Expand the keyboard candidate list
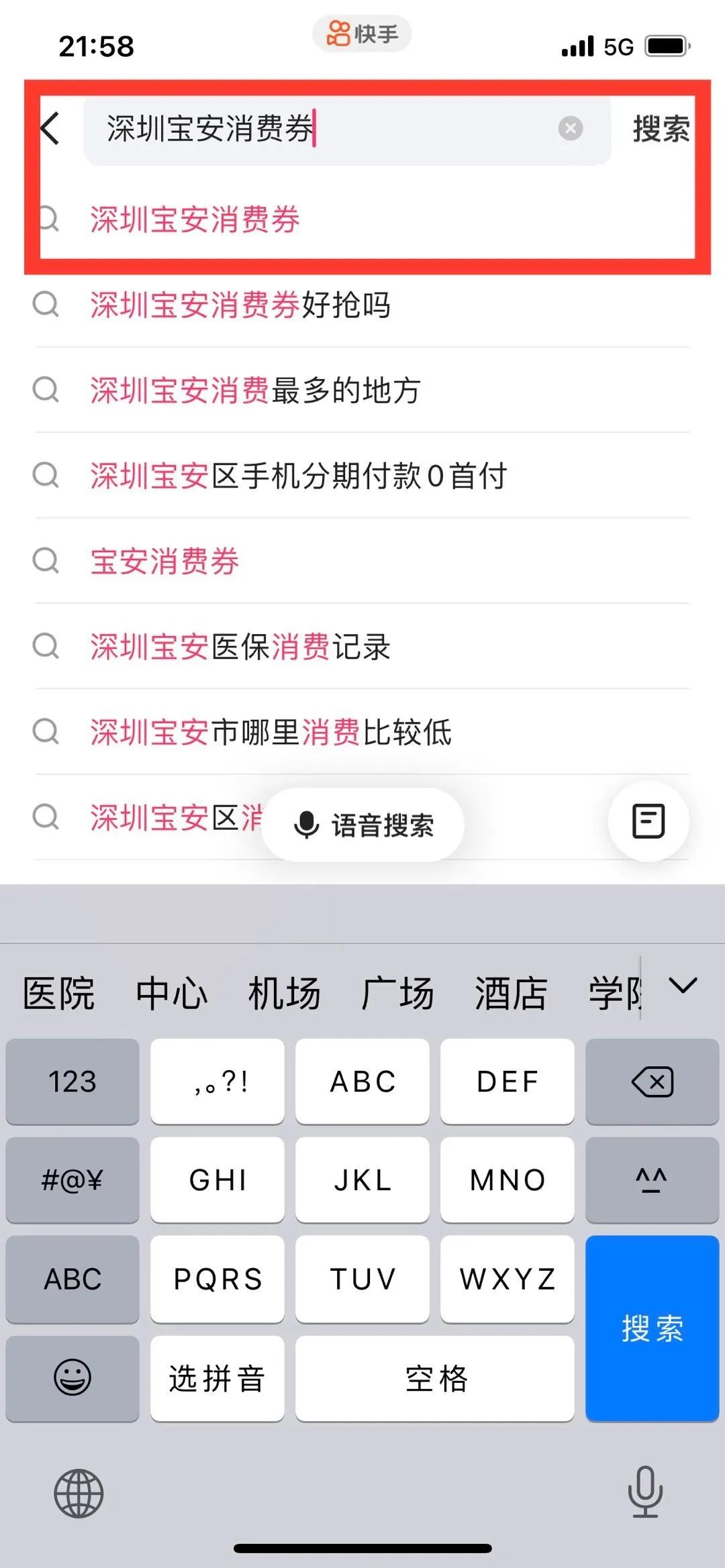The image size is (725, 1568). [683, 986]
